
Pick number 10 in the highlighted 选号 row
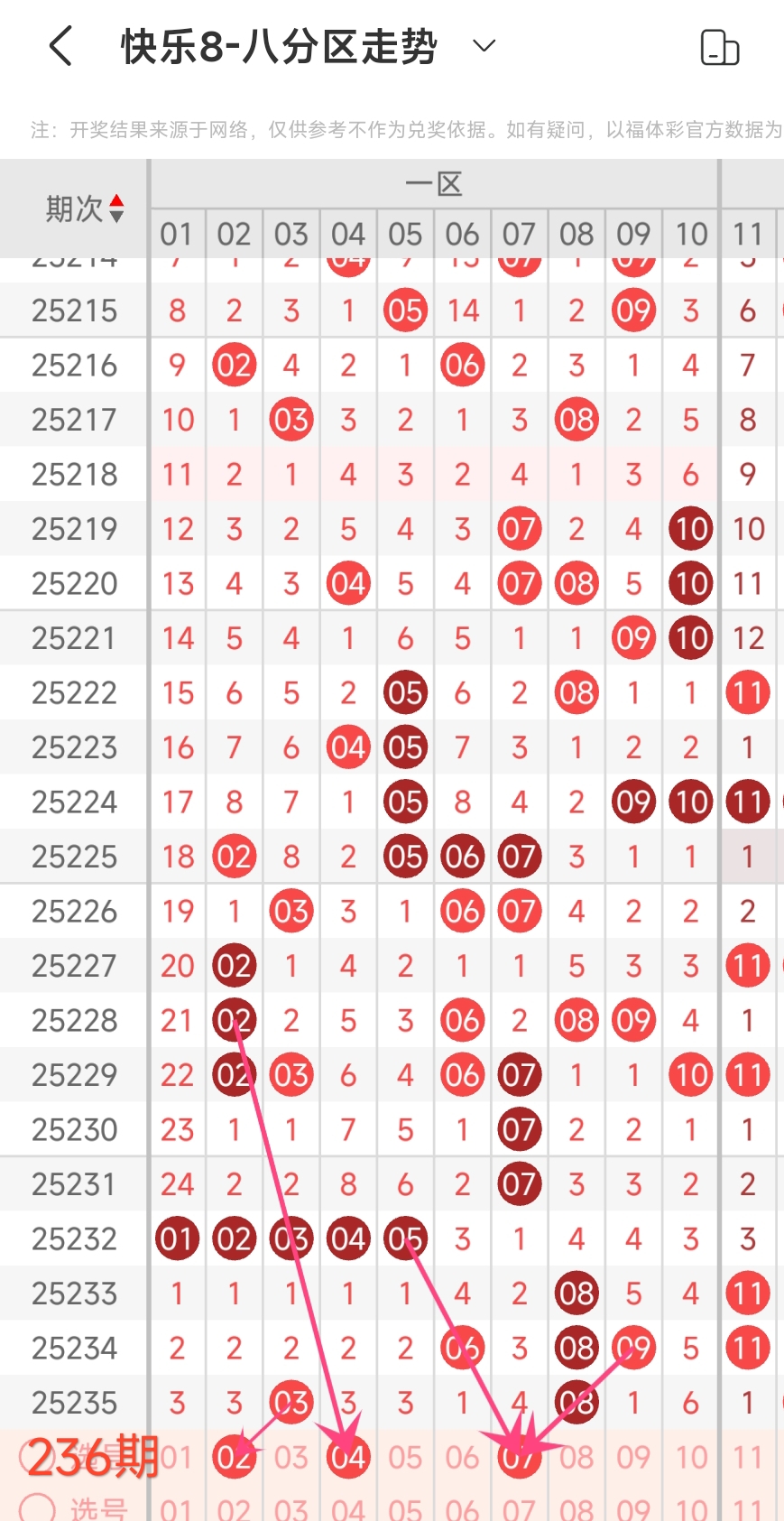click(691, 1457)
